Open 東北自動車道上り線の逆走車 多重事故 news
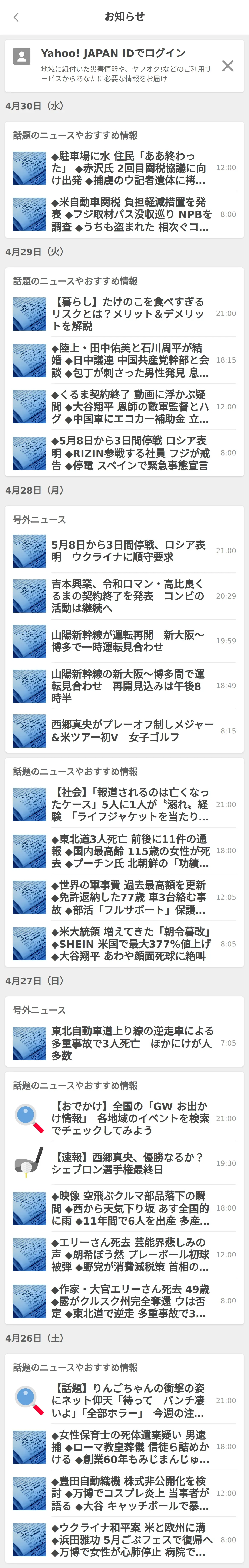Viewport: 249px width, 1568px height. tap(129, 1043)
